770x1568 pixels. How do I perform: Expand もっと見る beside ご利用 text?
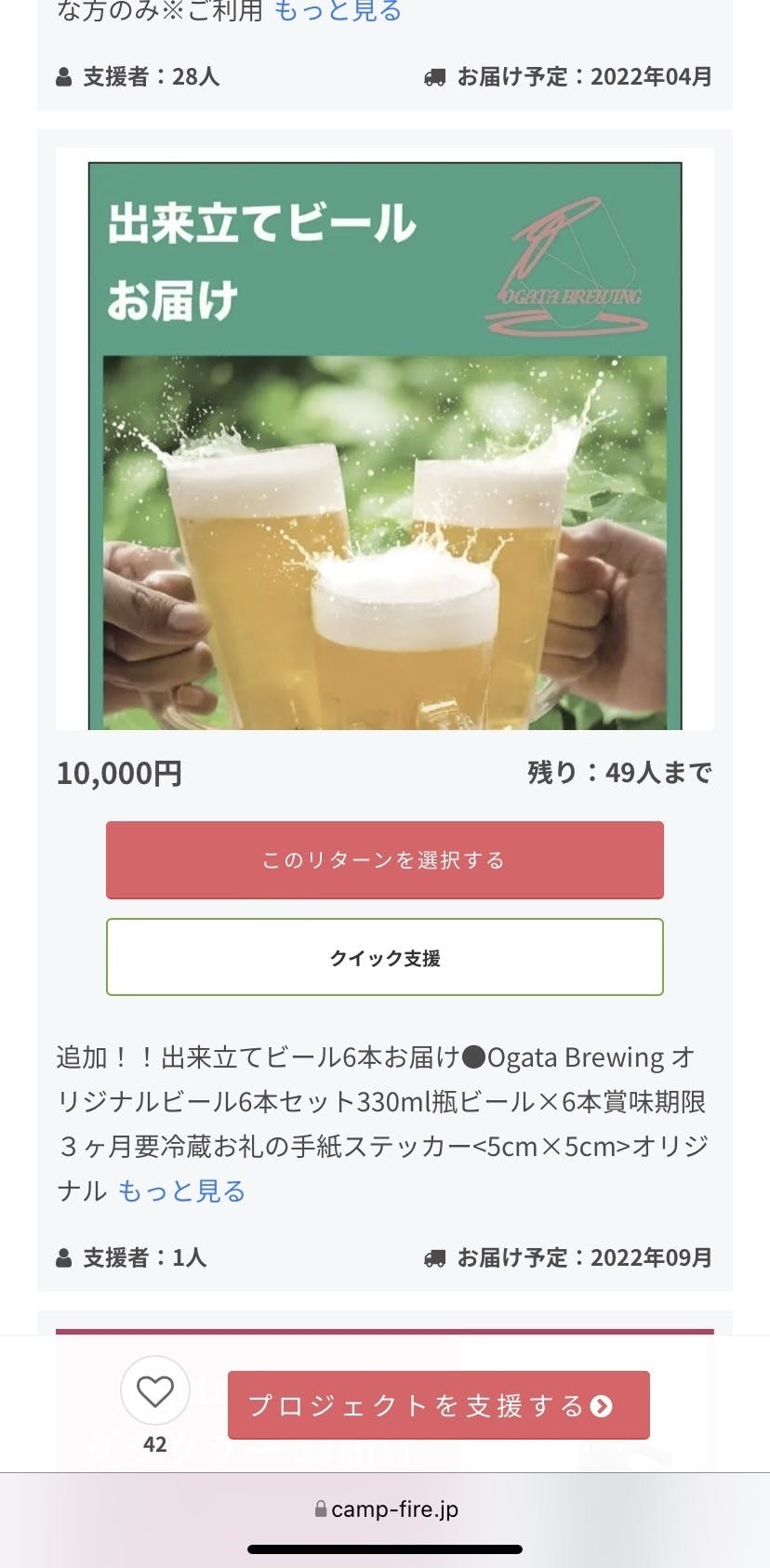click(x=338, y=11)
